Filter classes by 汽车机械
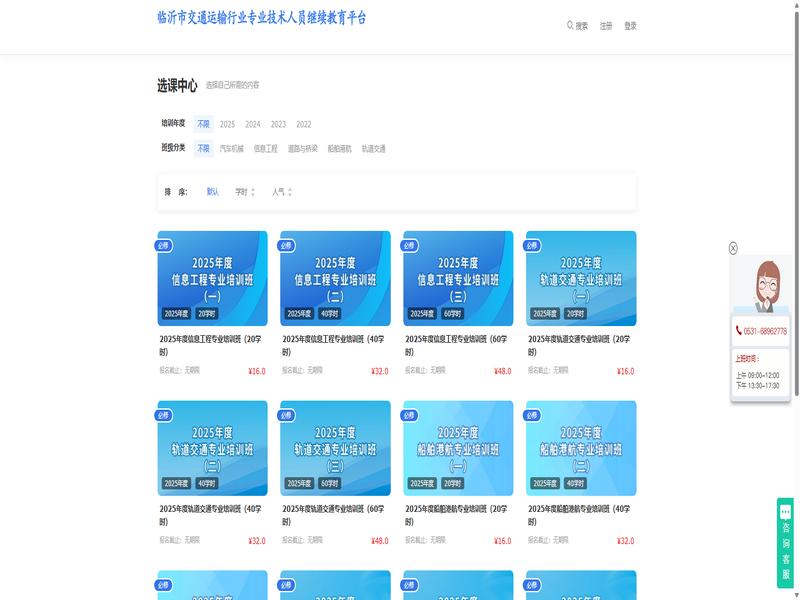The image size is (800, 600). [x=231, y=149]
